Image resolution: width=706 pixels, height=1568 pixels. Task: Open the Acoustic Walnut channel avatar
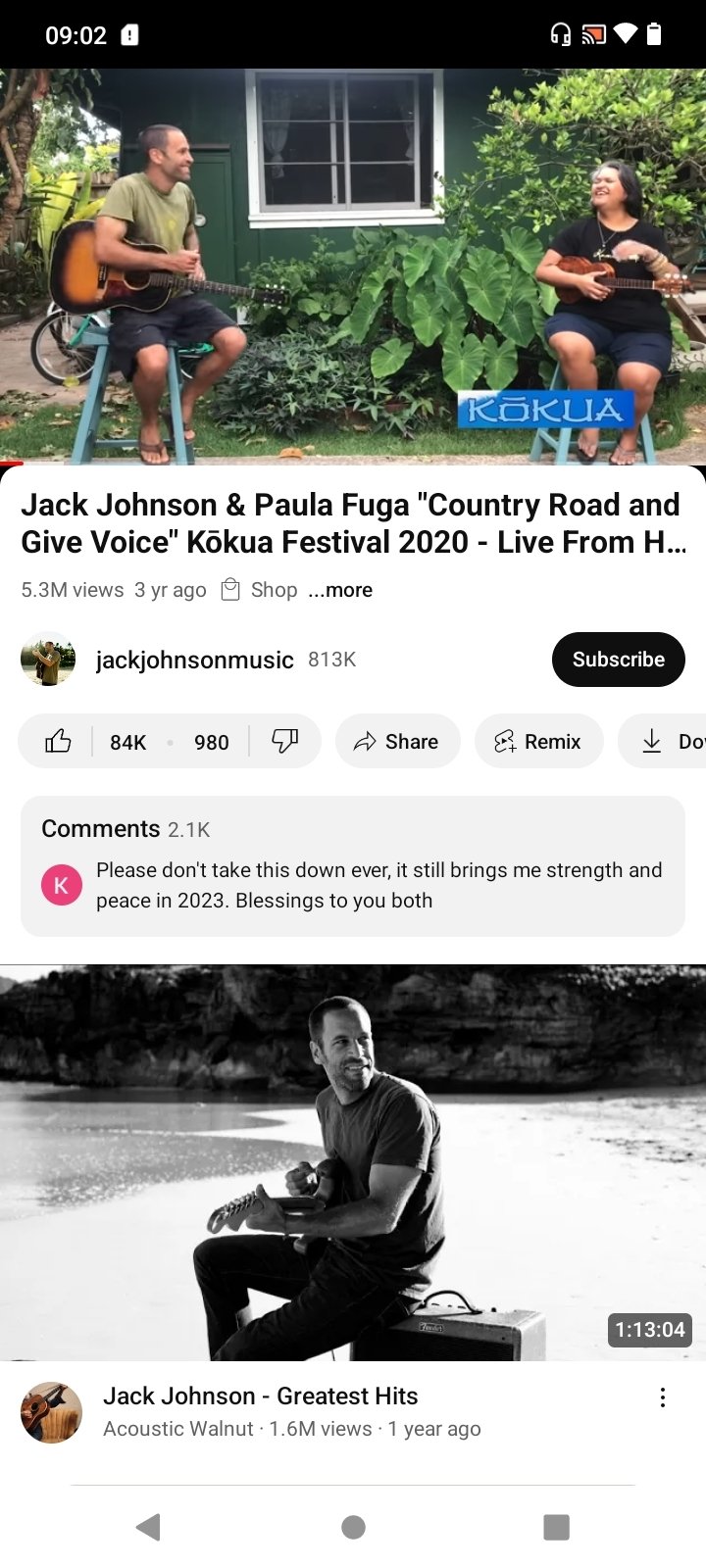pyautogui.click(x=51, y=1412)
